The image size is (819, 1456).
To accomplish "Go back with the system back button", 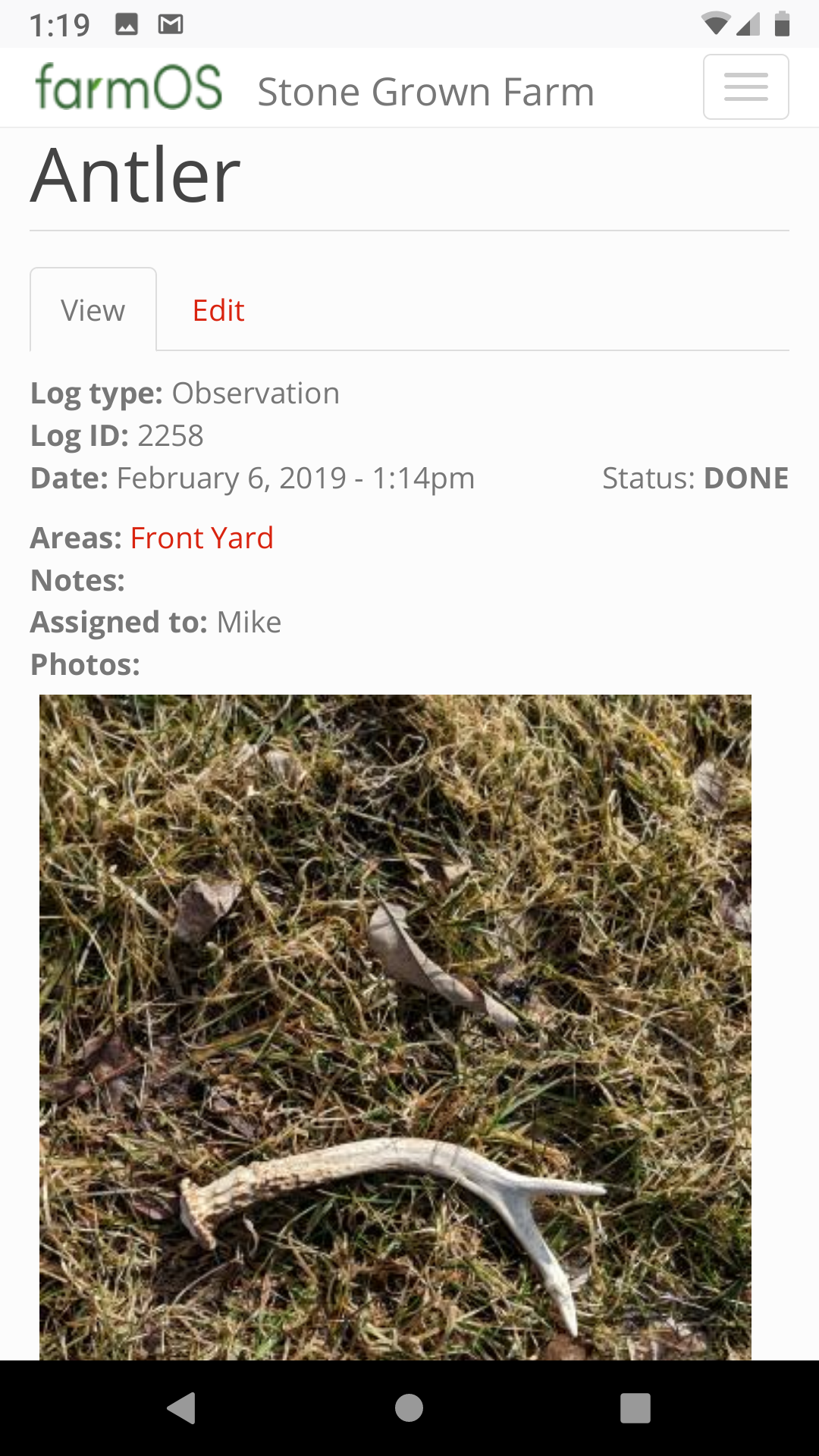I will point(182,1408).
